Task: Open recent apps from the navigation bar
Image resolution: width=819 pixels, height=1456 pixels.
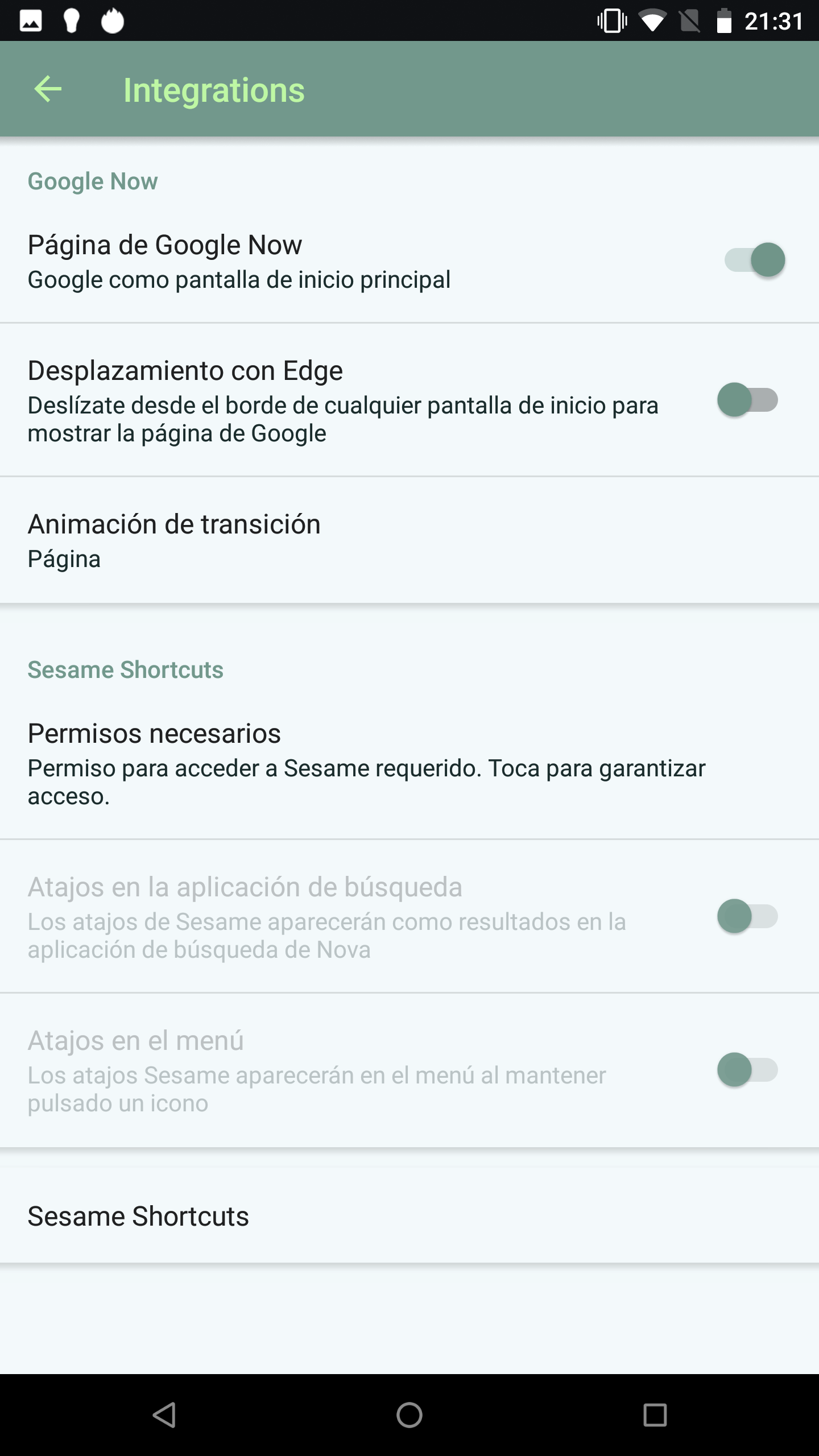Action: click(x=655, y=1415)
